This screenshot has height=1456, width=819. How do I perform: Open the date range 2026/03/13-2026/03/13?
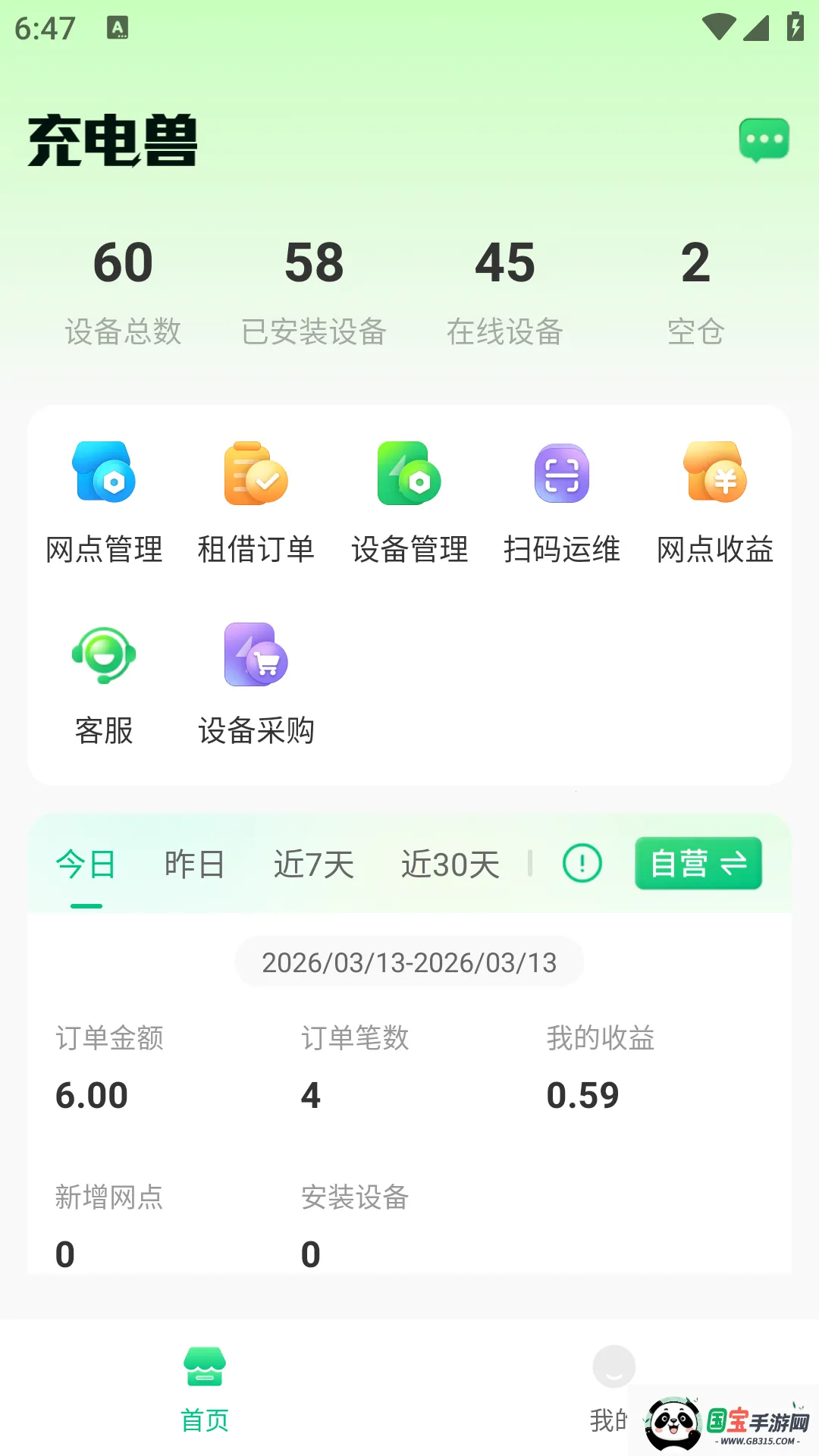click(x=408, y=962)
